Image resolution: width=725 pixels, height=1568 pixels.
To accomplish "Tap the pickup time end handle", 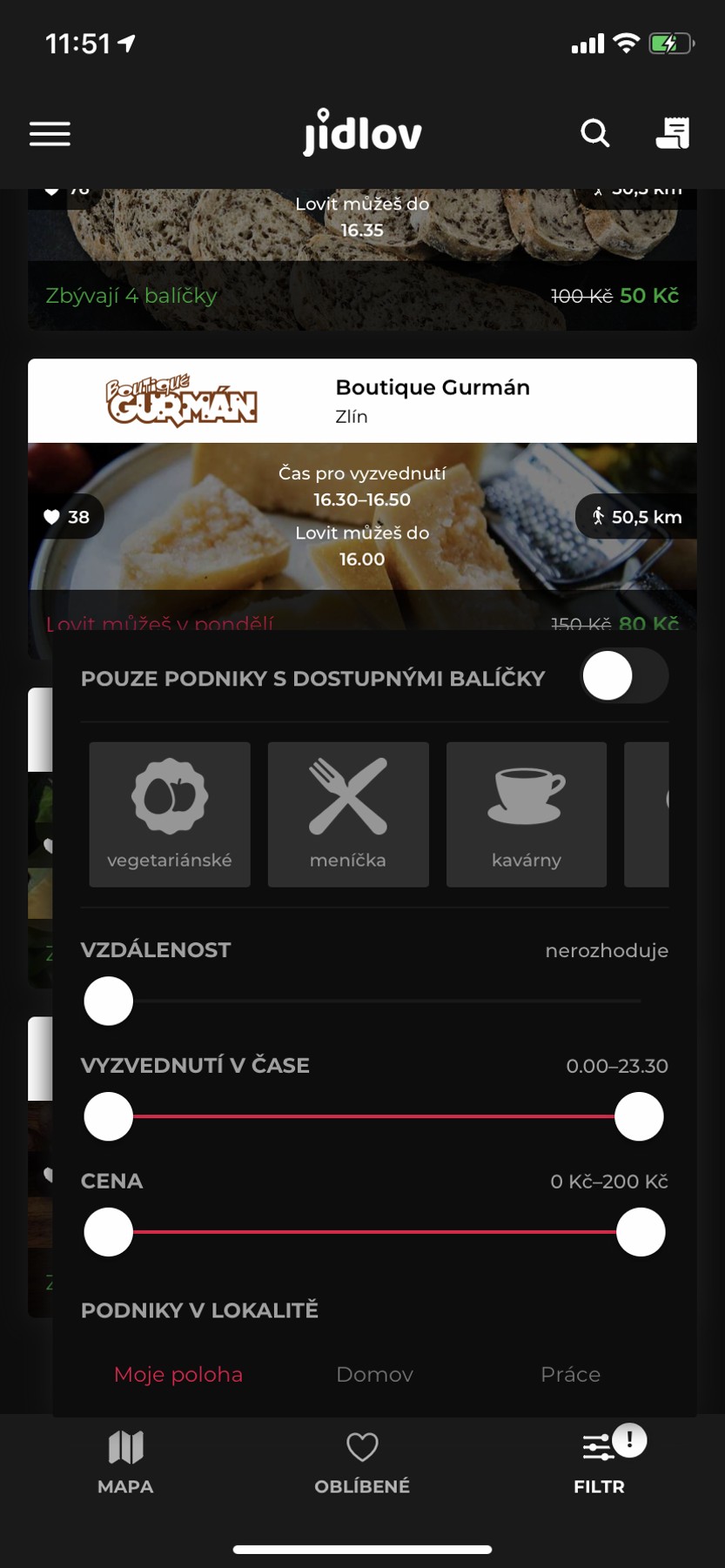I will point(639,1116).
